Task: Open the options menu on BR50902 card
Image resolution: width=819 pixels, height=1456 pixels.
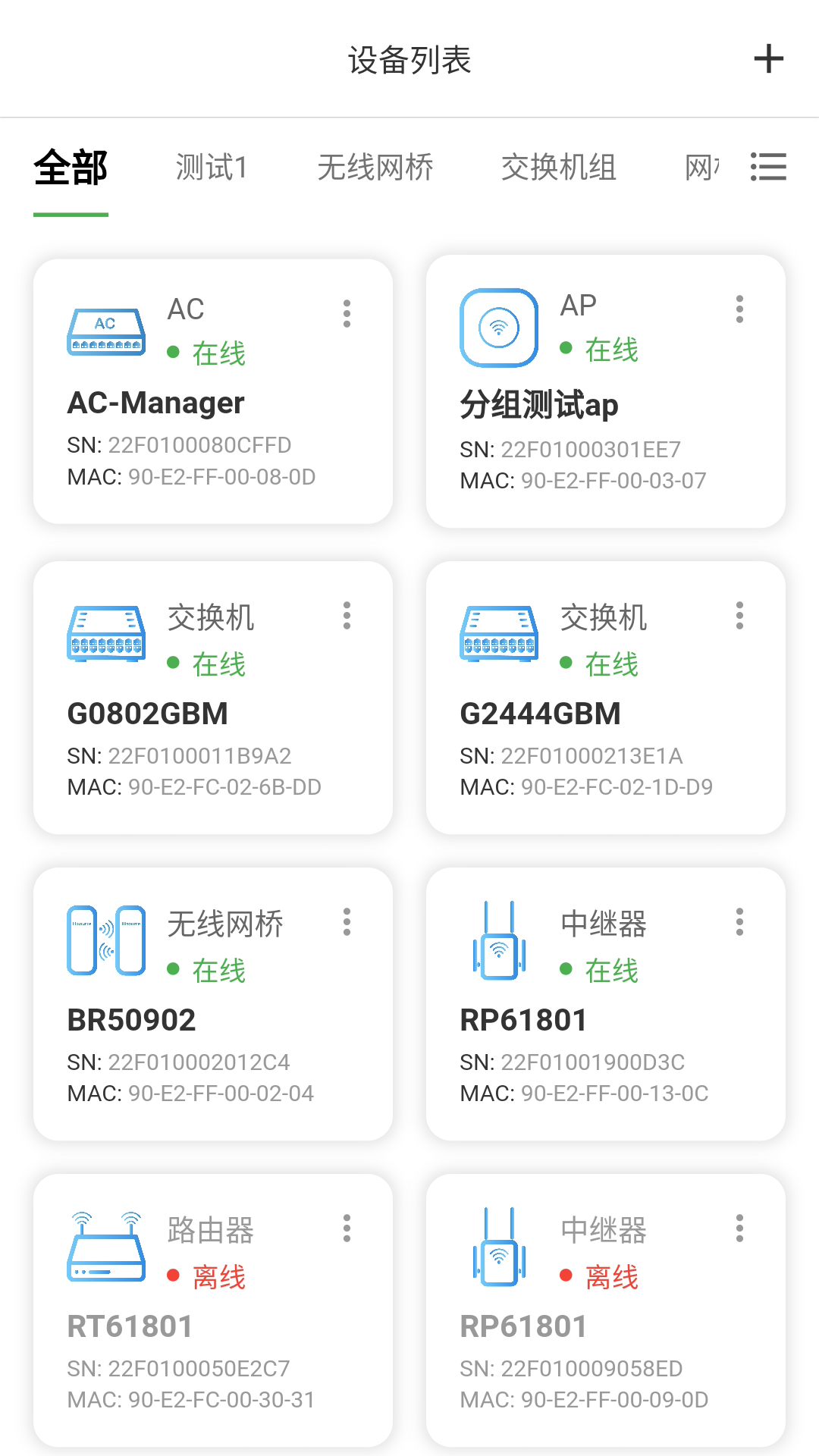Action: (x=347, y=921)
